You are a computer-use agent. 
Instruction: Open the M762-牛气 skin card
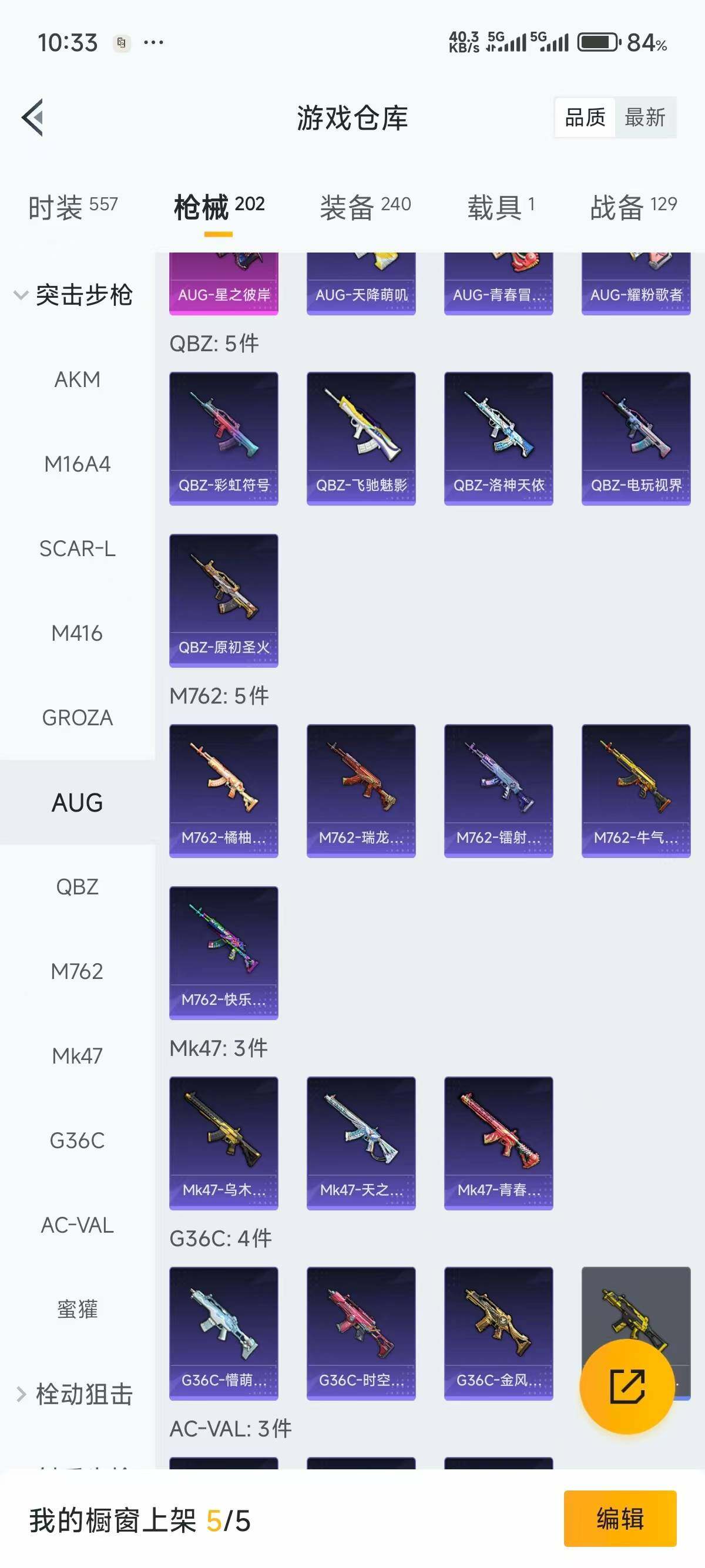click(636, 790)
